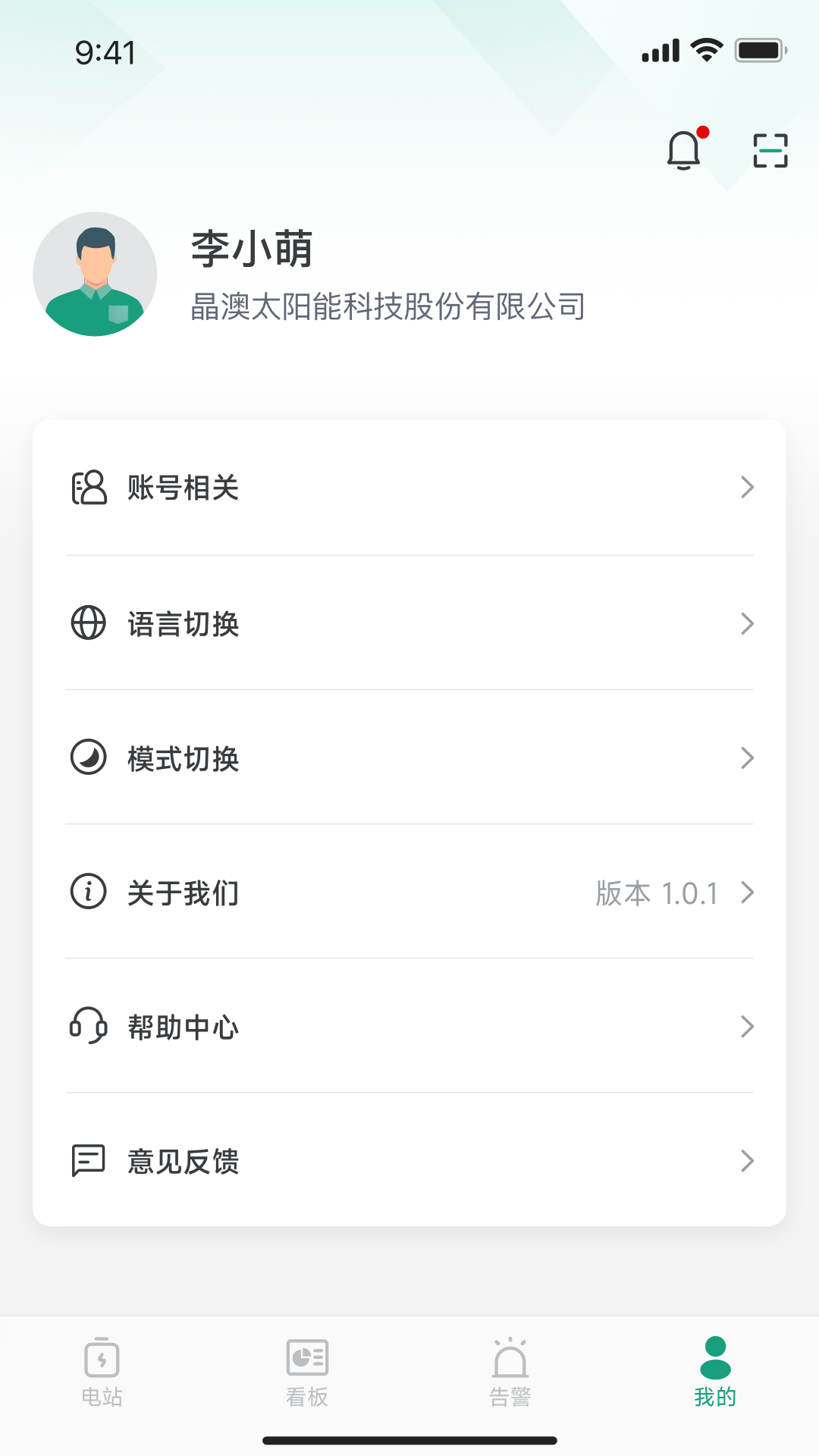
Task: Click the headset icon for 帮助中心
Action: click(x=88, y=1027)
